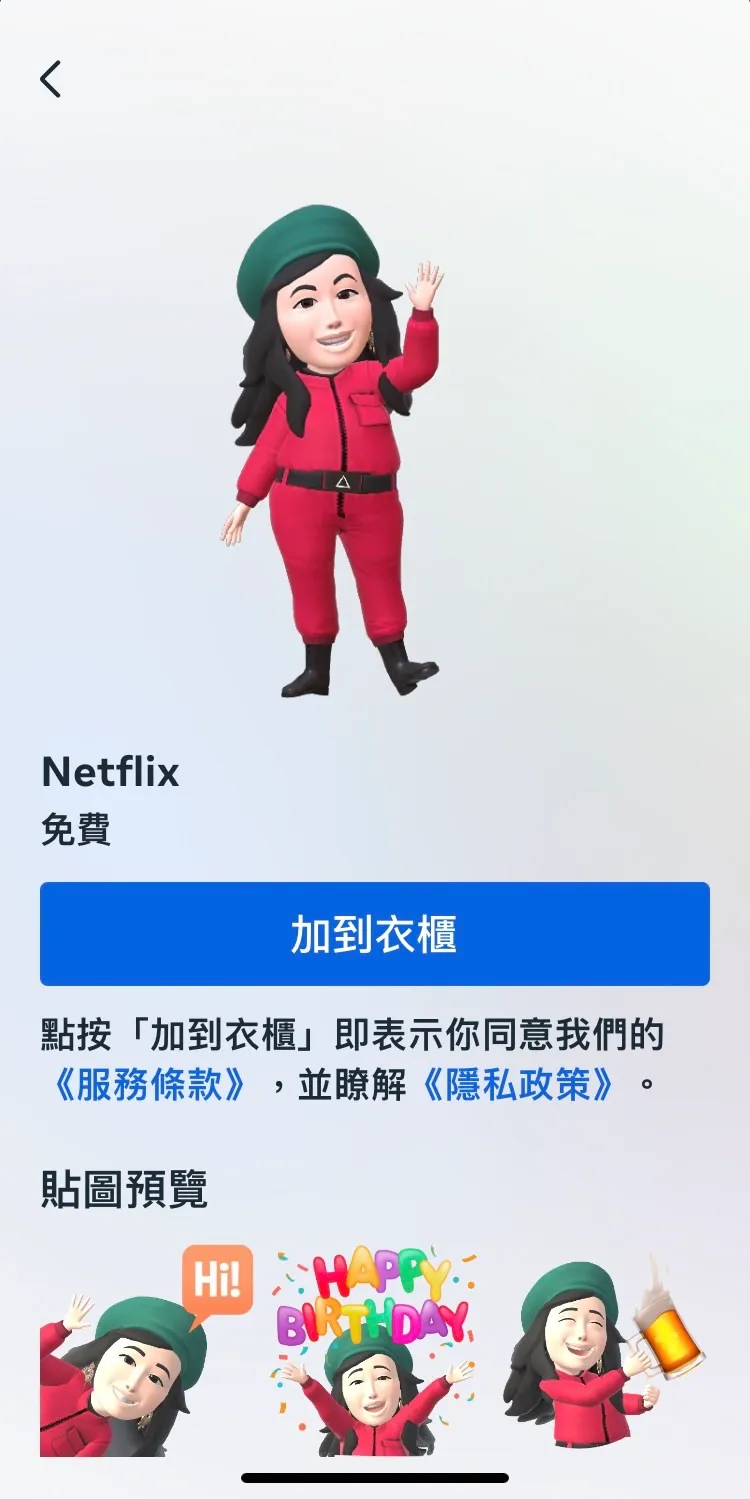Tap the avatar's black boots

350,670
